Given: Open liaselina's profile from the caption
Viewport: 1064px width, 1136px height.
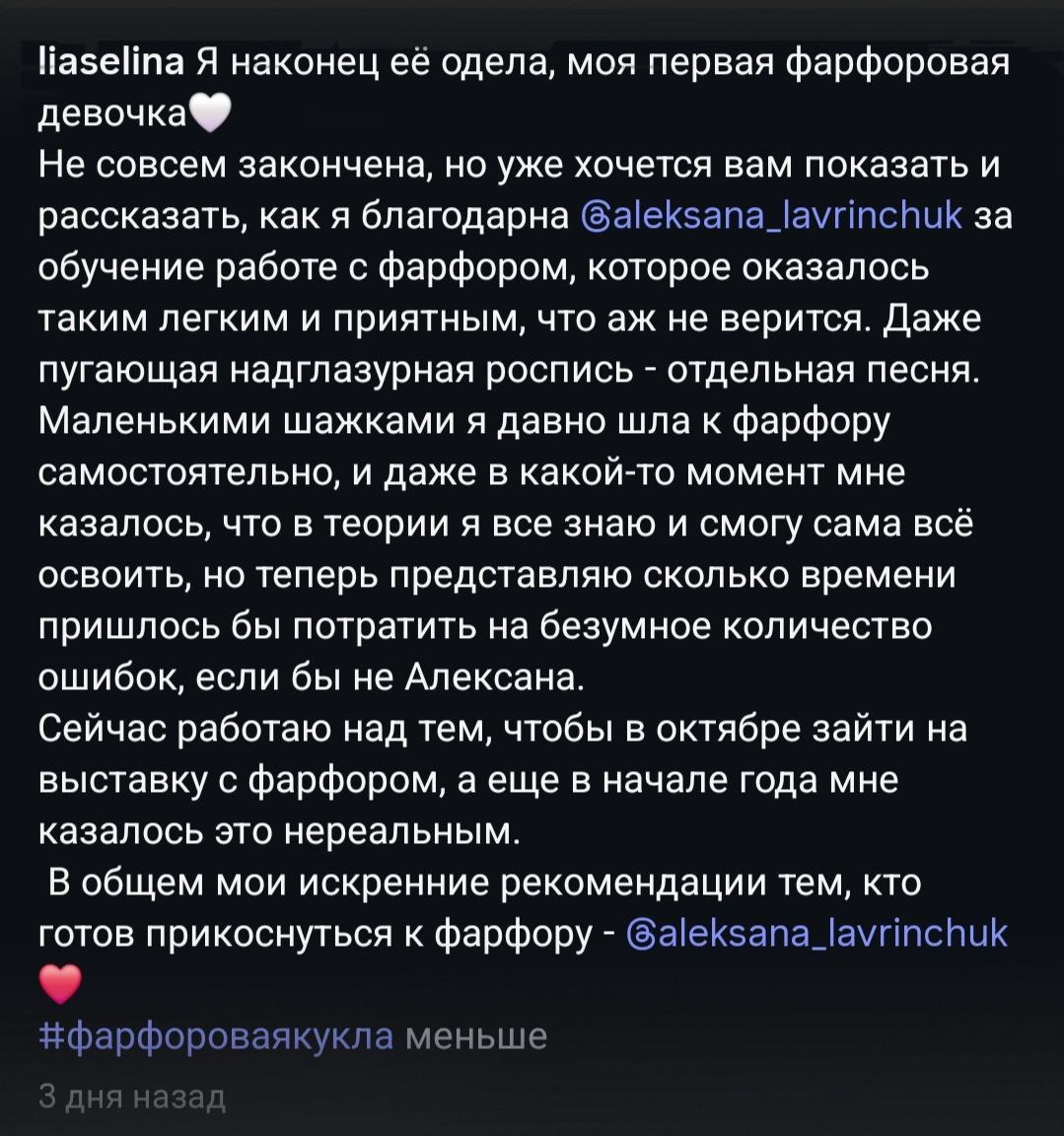Looking at the screenshot, I should [x=110, y=63].
